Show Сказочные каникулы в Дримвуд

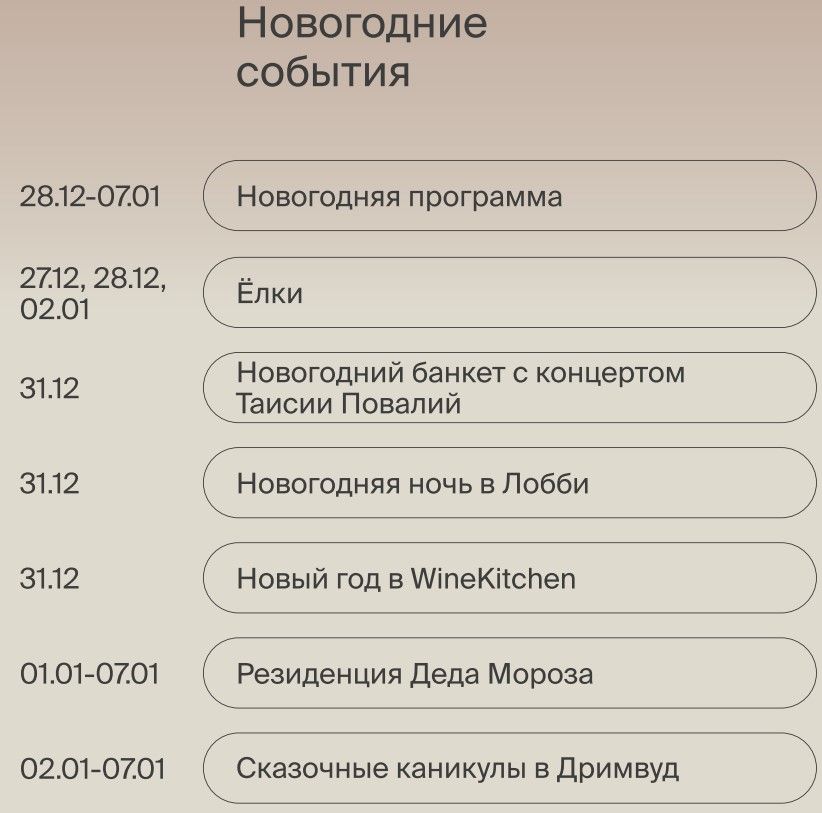coord(509,768)
